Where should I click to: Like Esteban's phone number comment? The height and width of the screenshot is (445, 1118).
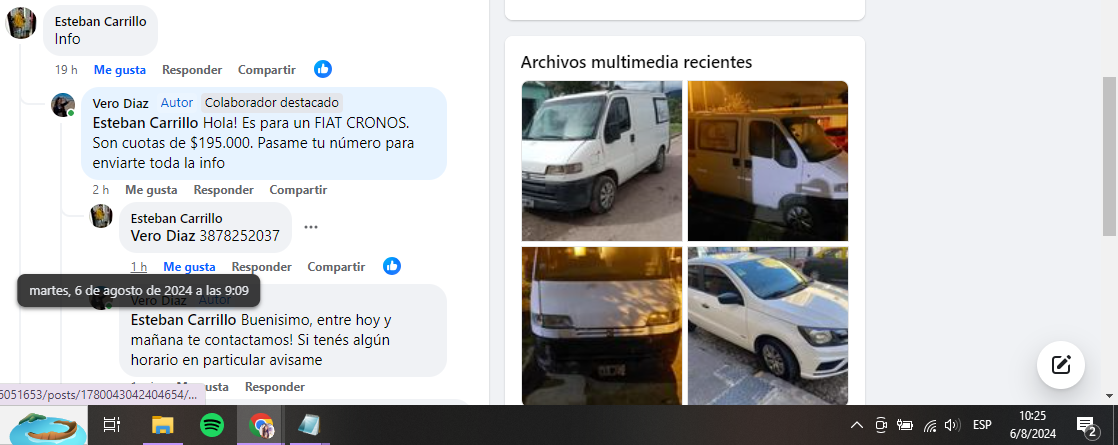(189, 267)
